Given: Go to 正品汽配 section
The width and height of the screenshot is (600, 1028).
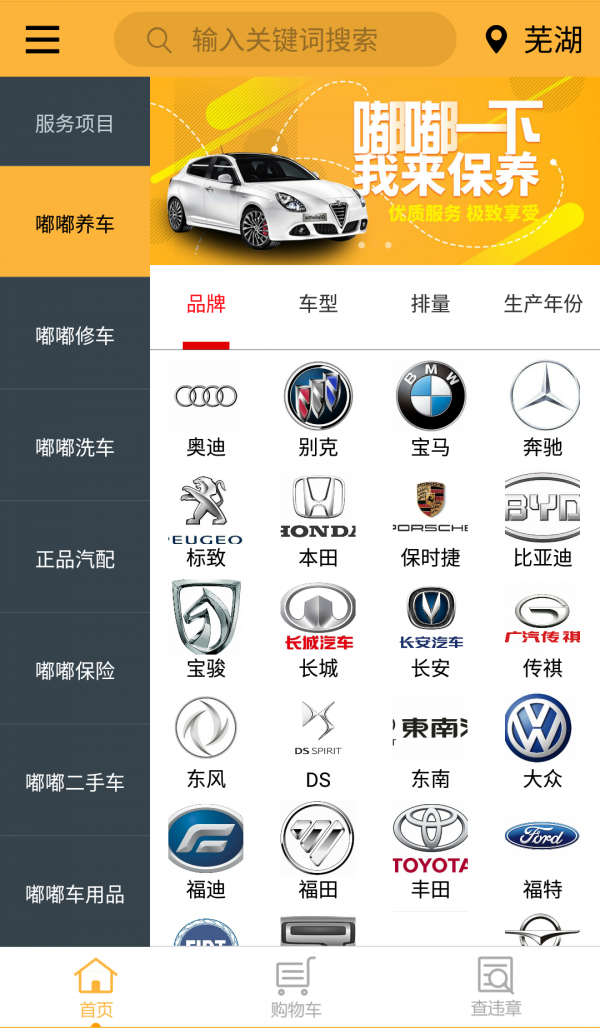Looking at the screenshot, I should tap(75, 559).
